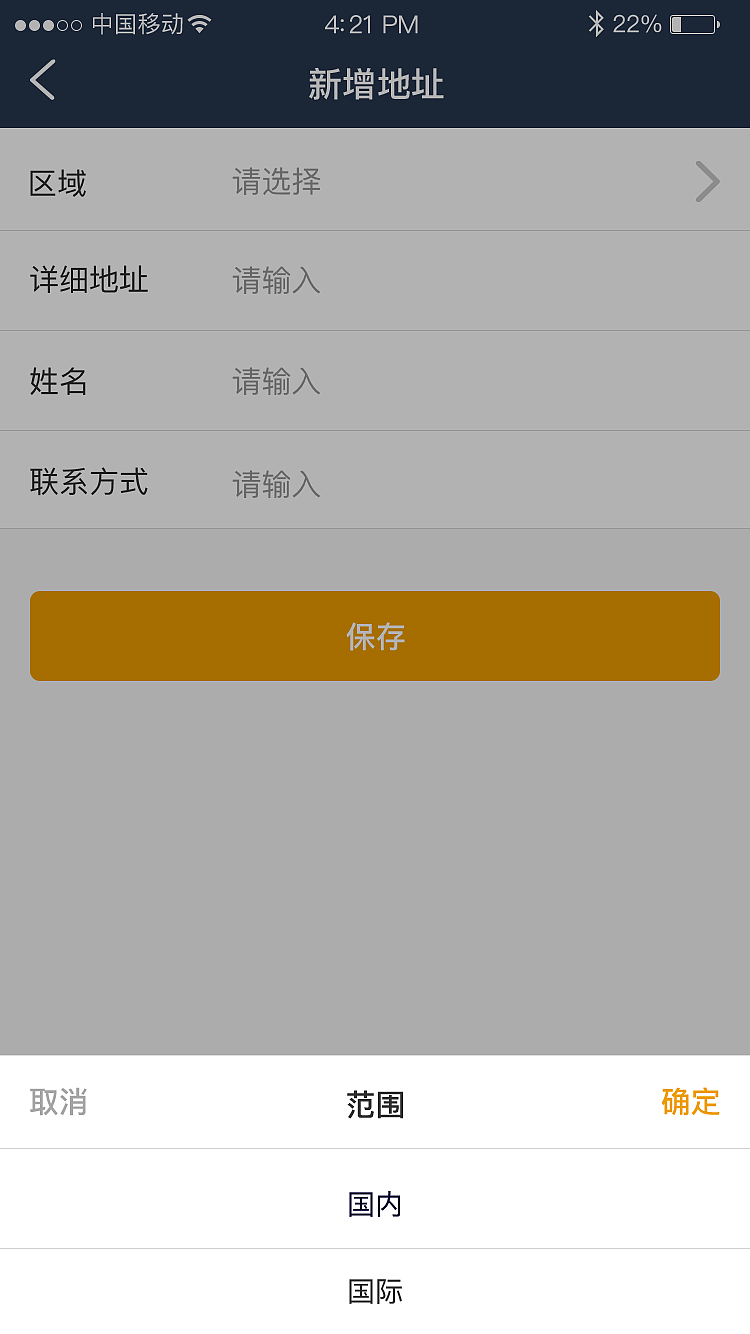Select 国际 in the bottom picker
This screenshot has height=1334, width=750.
[x=375, y=1292]
